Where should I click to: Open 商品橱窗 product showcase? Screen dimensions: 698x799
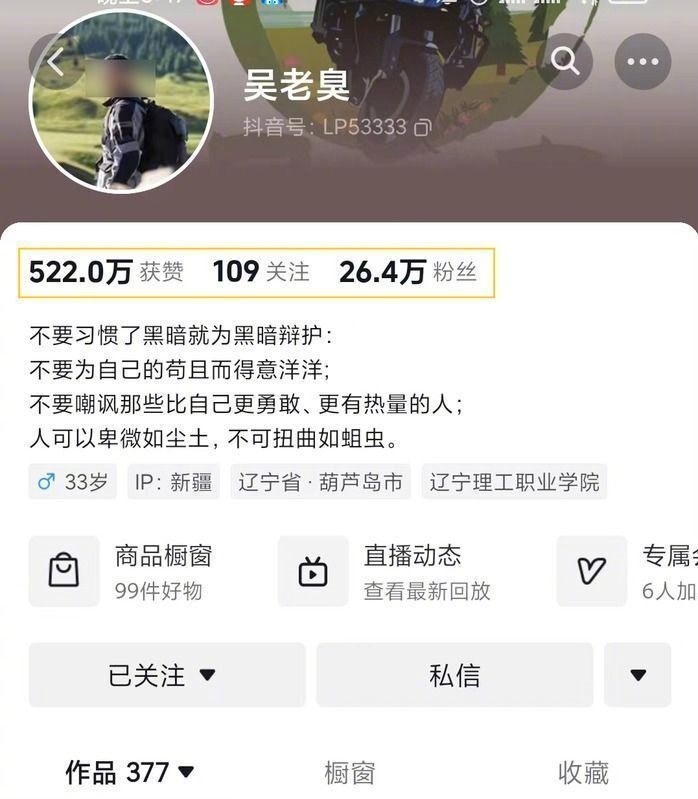click(130, 571)
